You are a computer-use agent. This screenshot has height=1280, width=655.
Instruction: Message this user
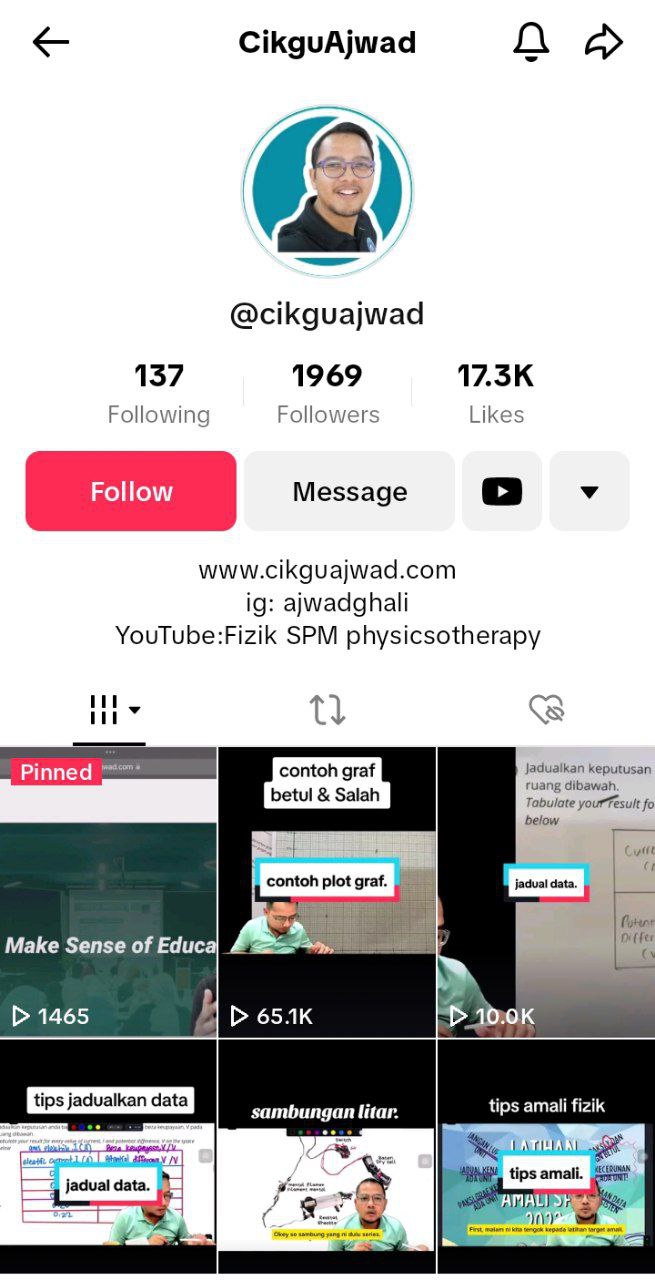[x=349, y=491]
